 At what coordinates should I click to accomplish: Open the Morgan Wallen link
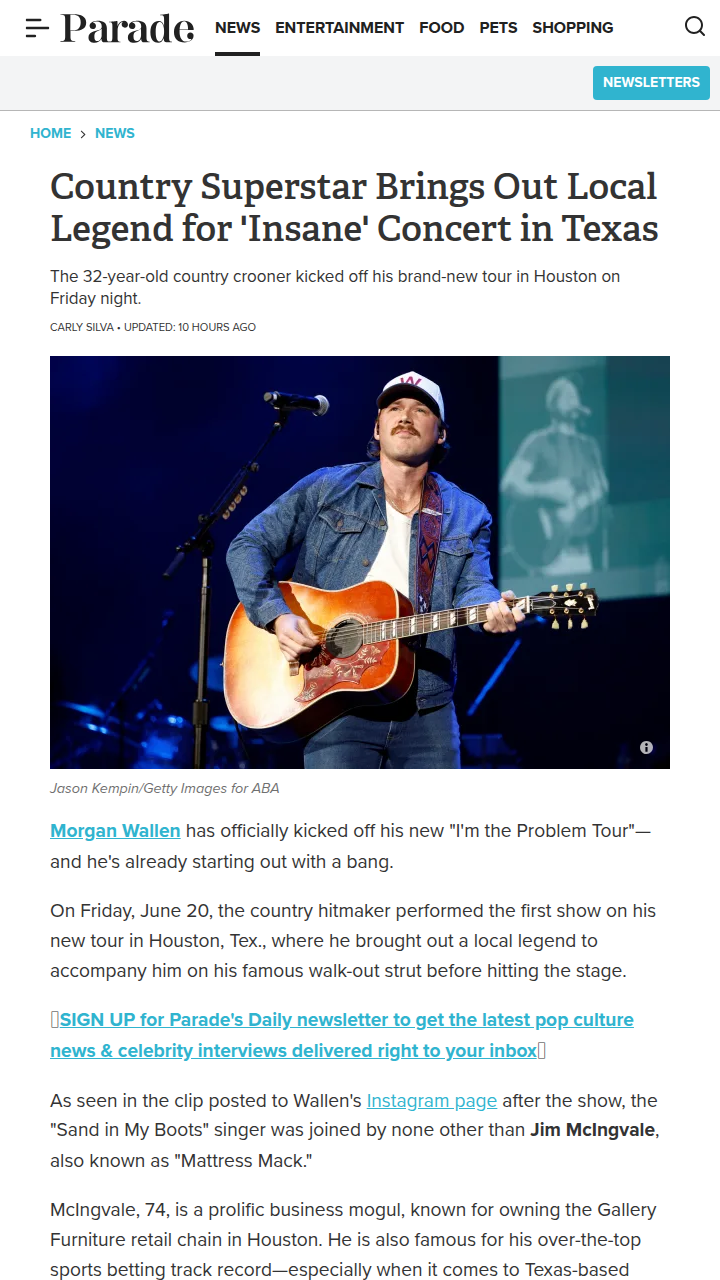[x=115, y=831]
